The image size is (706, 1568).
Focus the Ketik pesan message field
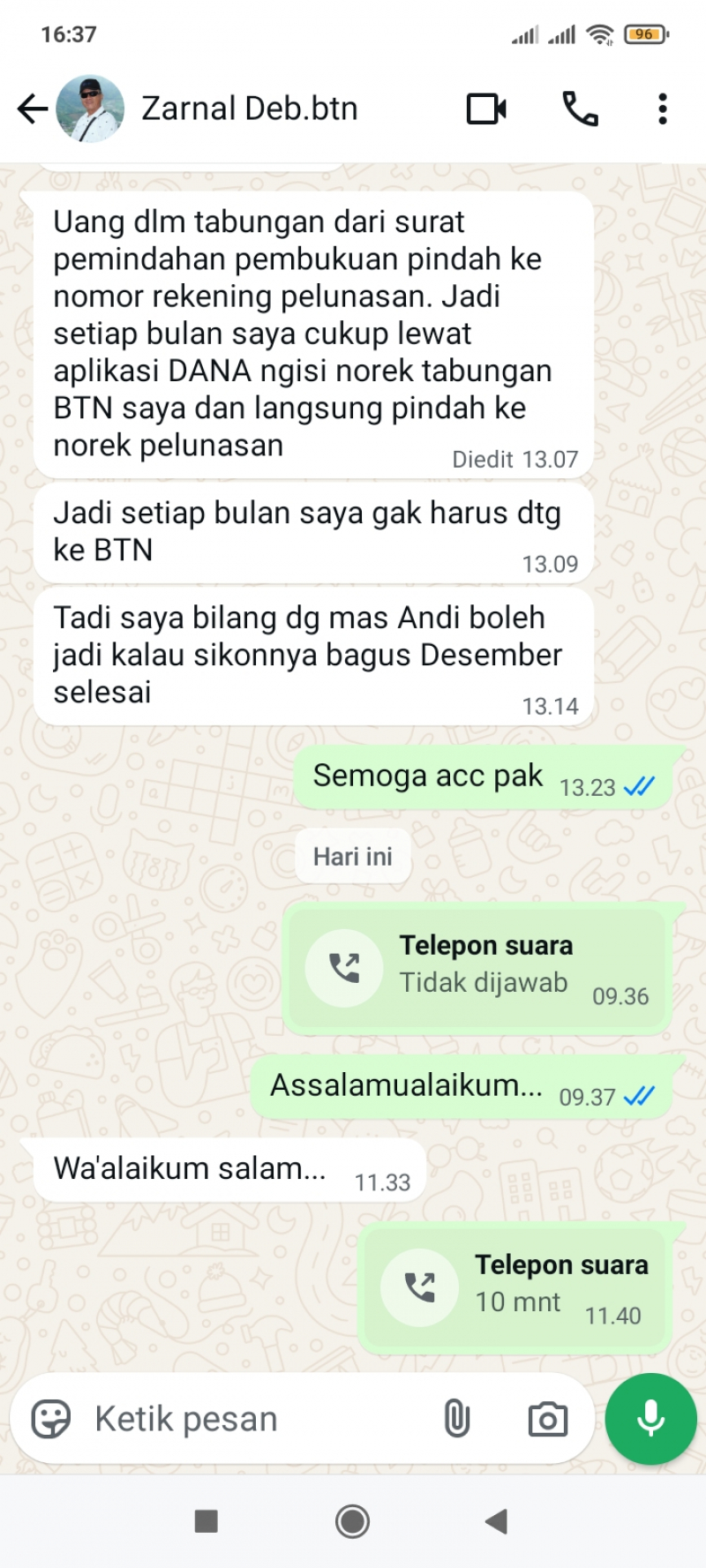(x=256, y=1420)
